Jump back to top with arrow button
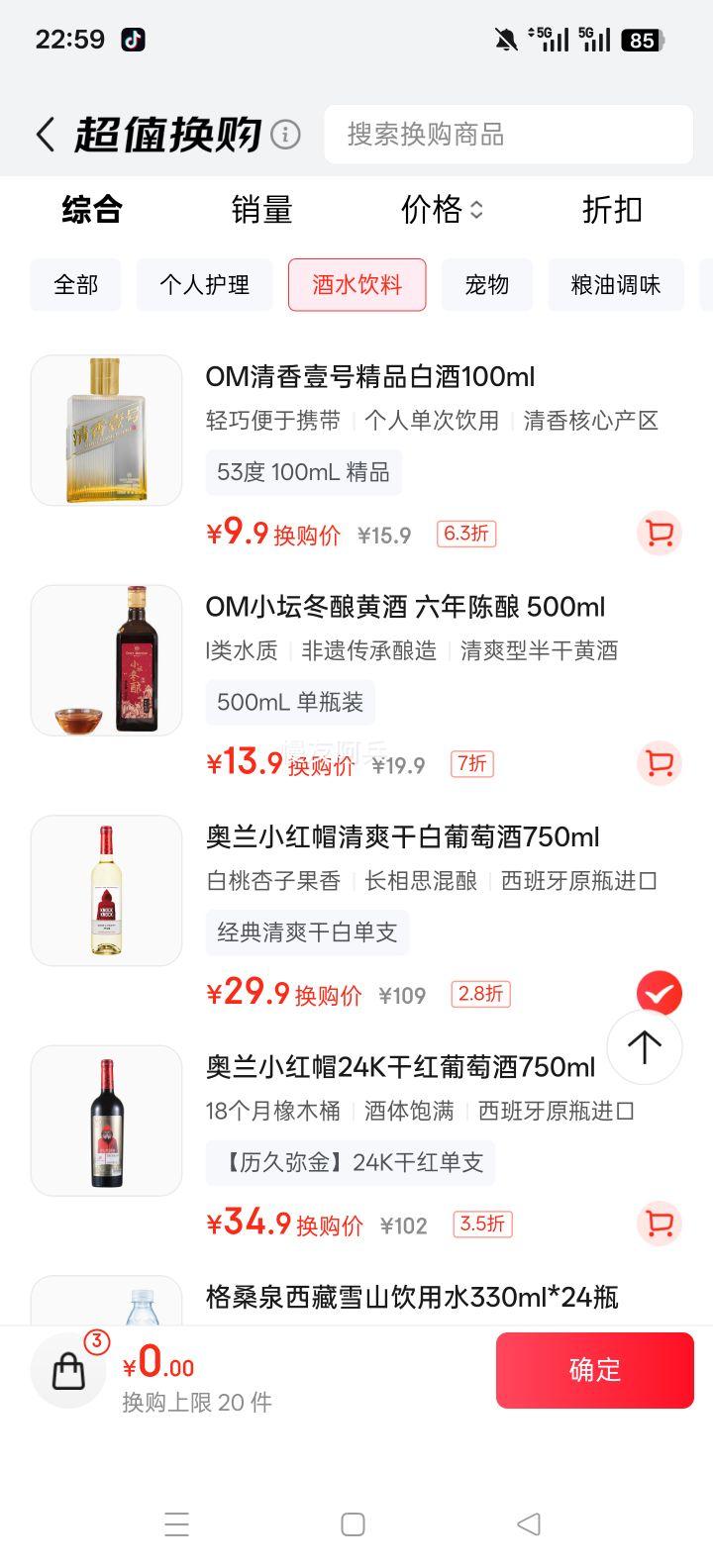 tap(645, 1047)
